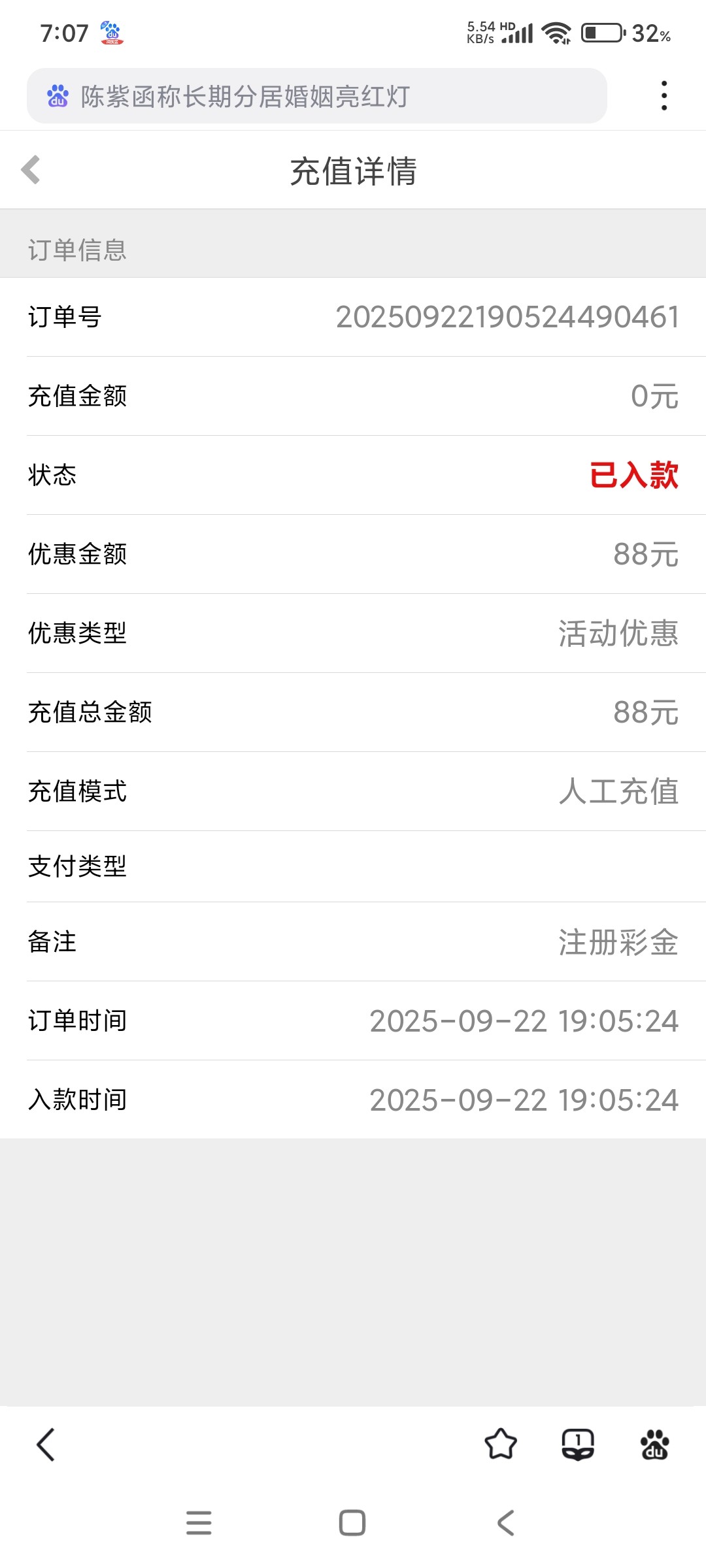Open the Baidu home paw icon
This screenshot has width=706, height=1568.
(654, 1445)
